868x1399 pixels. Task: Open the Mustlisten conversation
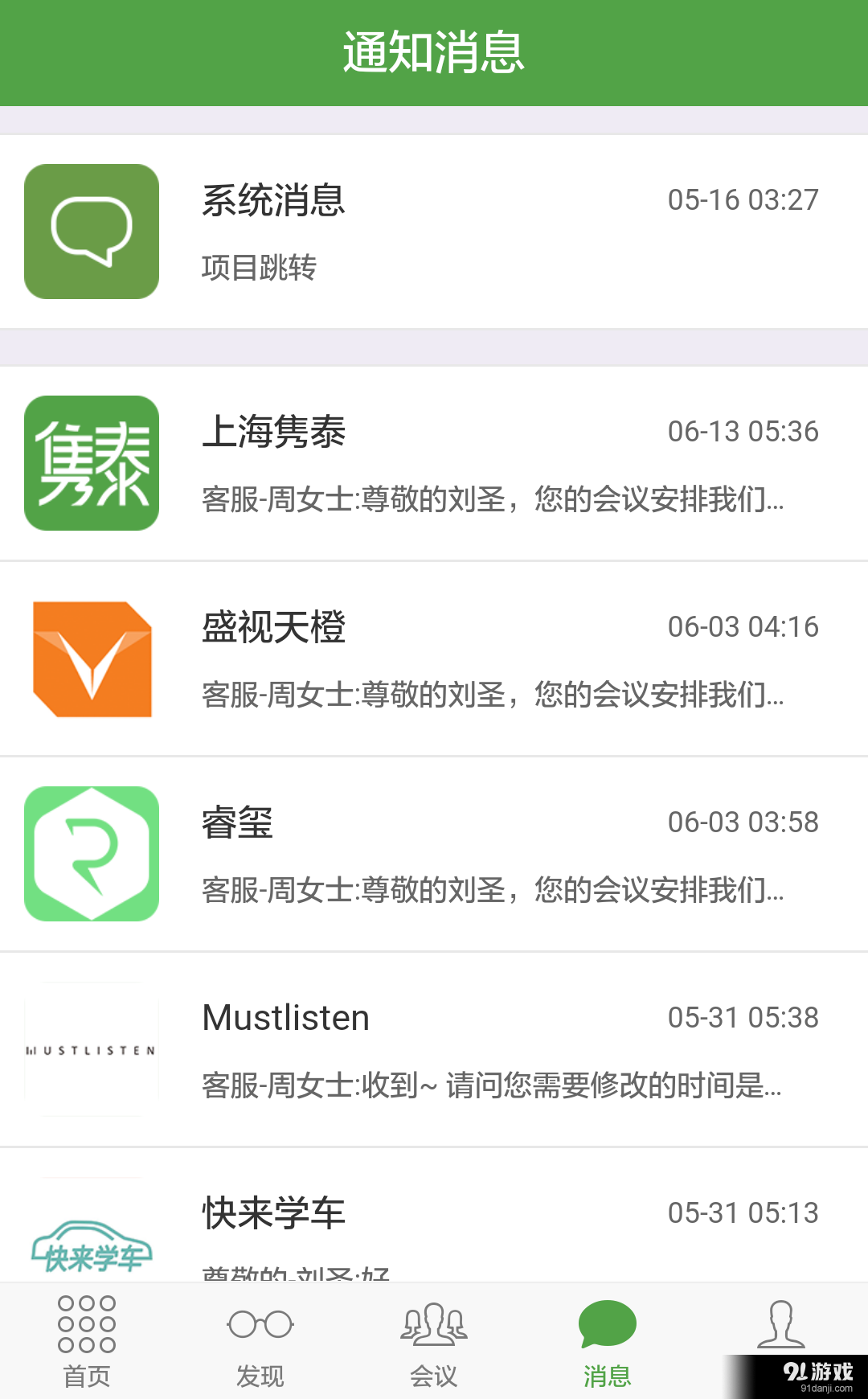(x=434, y=1048)
